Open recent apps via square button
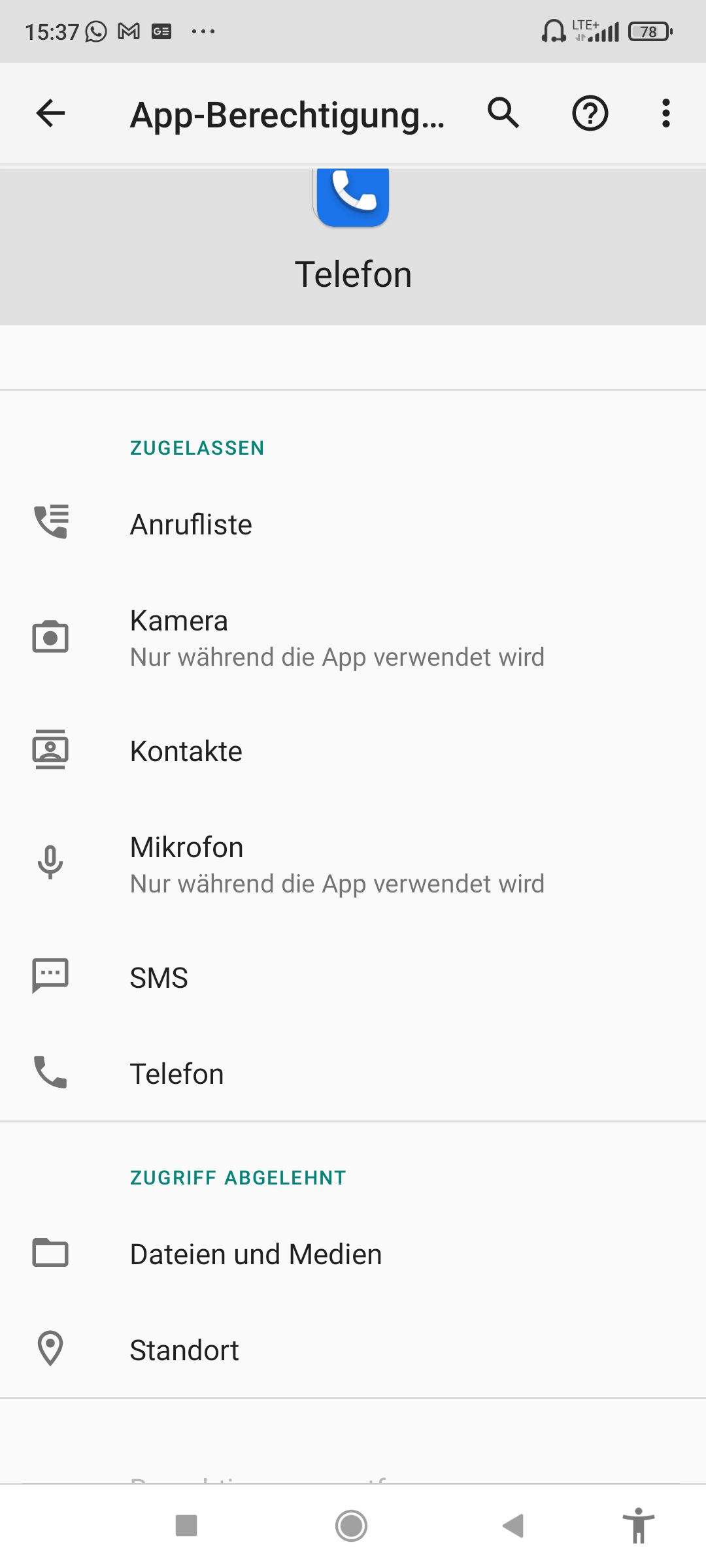The height and width of the screenshot is (1568, 706). [186, 1526]
